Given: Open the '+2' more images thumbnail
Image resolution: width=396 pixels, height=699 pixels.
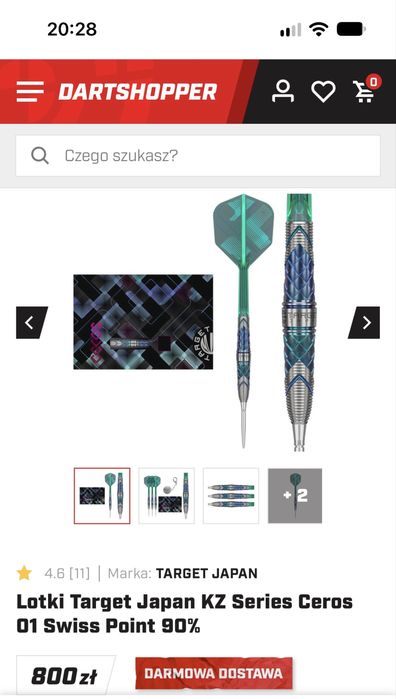Looking at the screenshot, I should coord(295,495).
